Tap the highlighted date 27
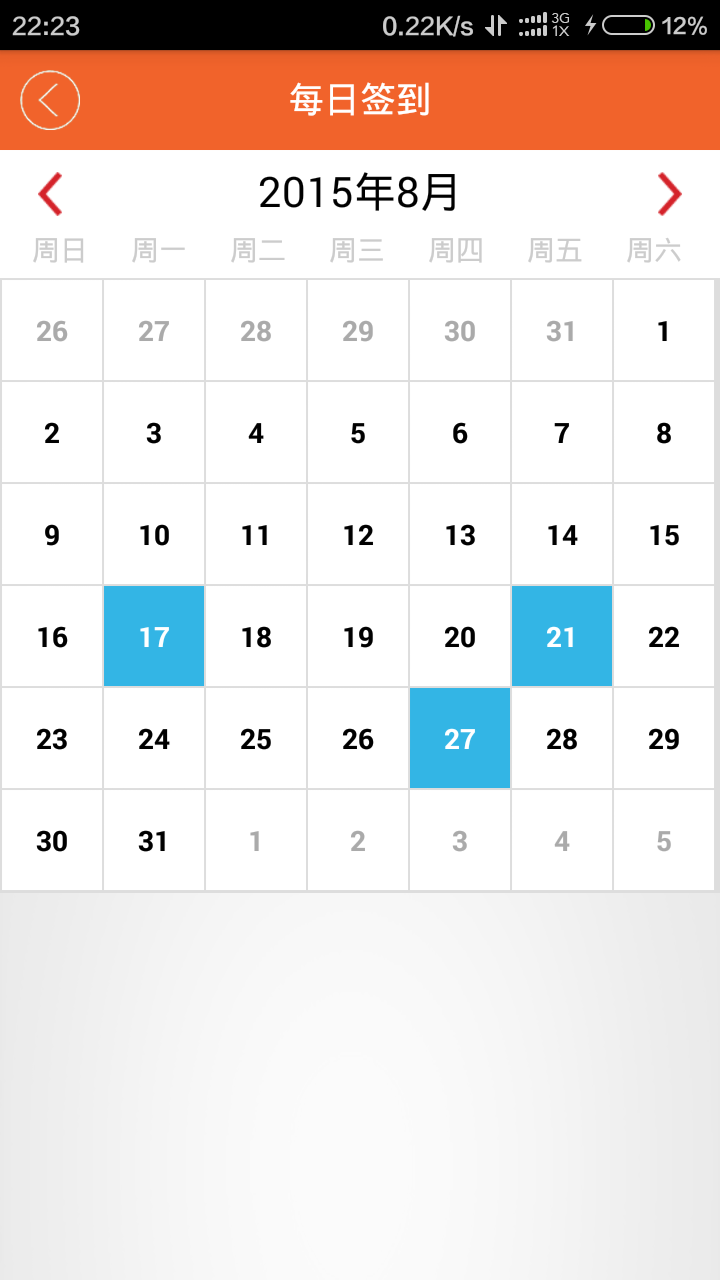 click(x=460, y=739)
